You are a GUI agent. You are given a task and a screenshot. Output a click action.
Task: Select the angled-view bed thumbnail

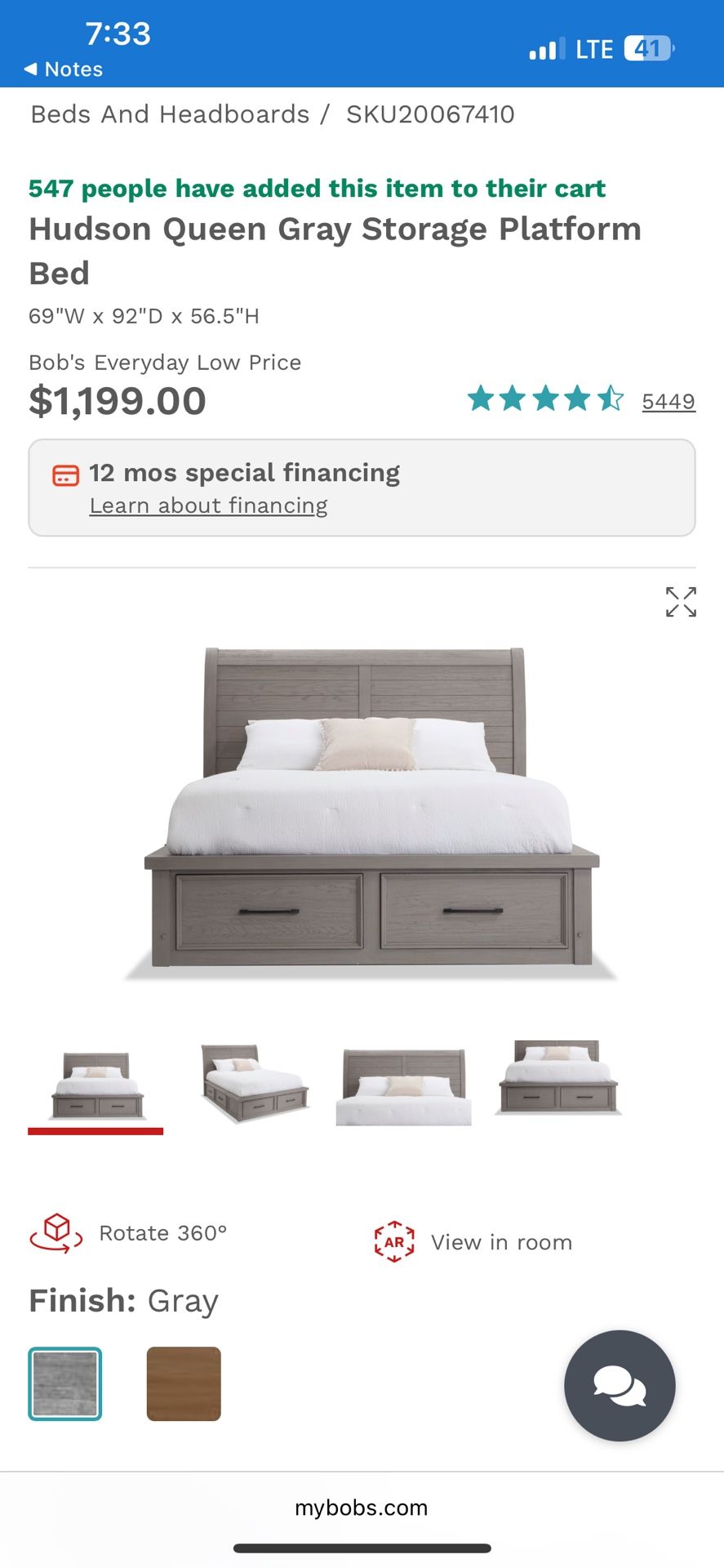pyautogui.click(x=255, y=1084)
